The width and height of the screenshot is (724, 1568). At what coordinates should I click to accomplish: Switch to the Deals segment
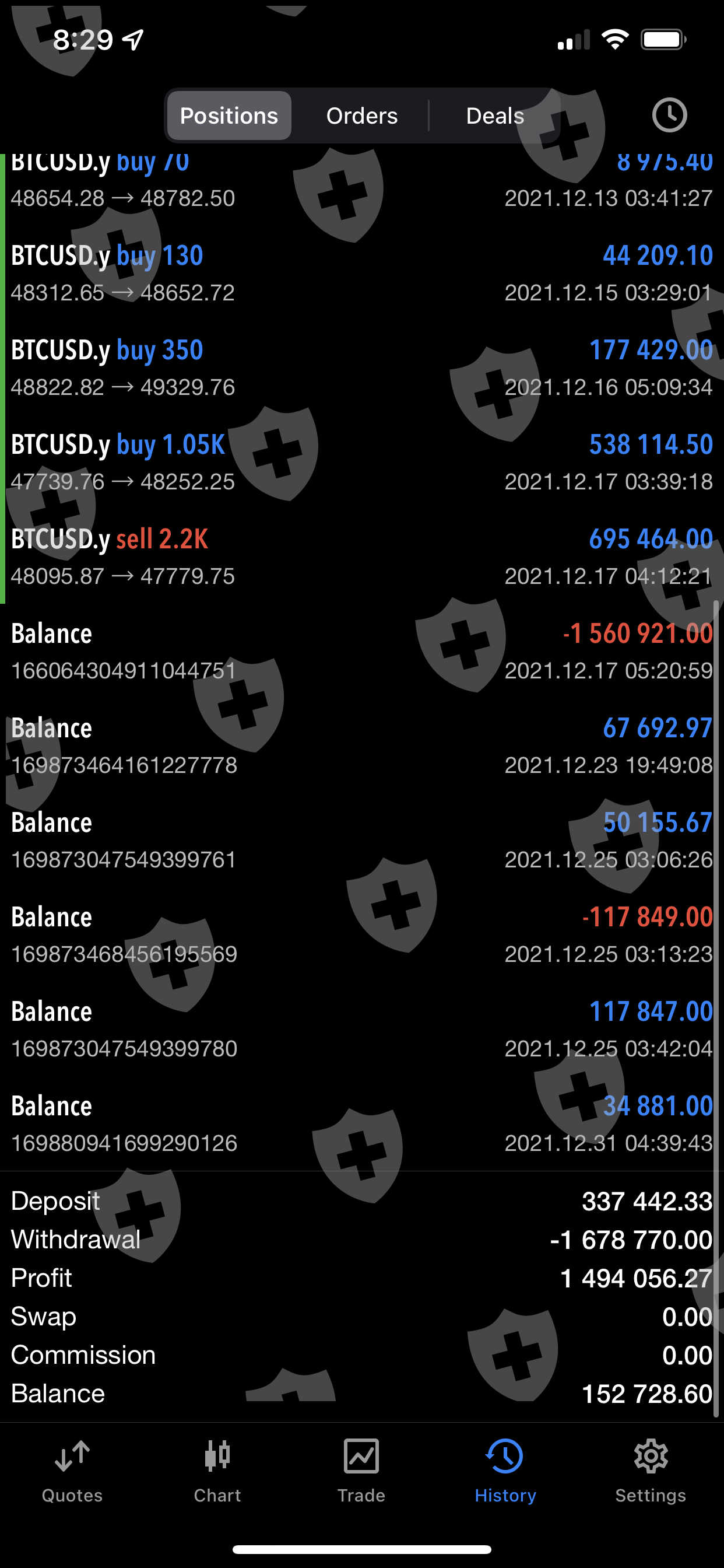(494, 116)
